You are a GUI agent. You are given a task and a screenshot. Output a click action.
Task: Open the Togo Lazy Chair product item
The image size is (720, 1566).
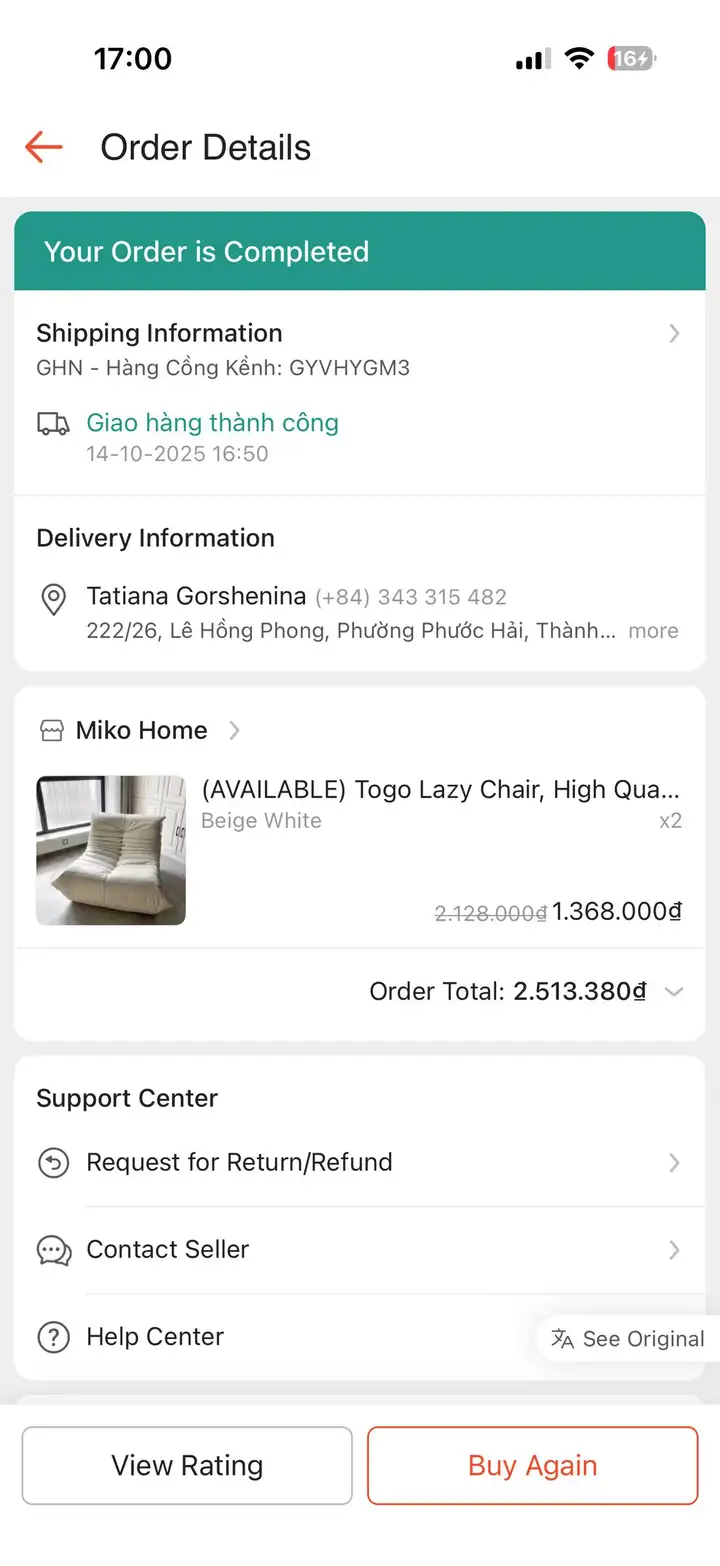click(359, 850)
